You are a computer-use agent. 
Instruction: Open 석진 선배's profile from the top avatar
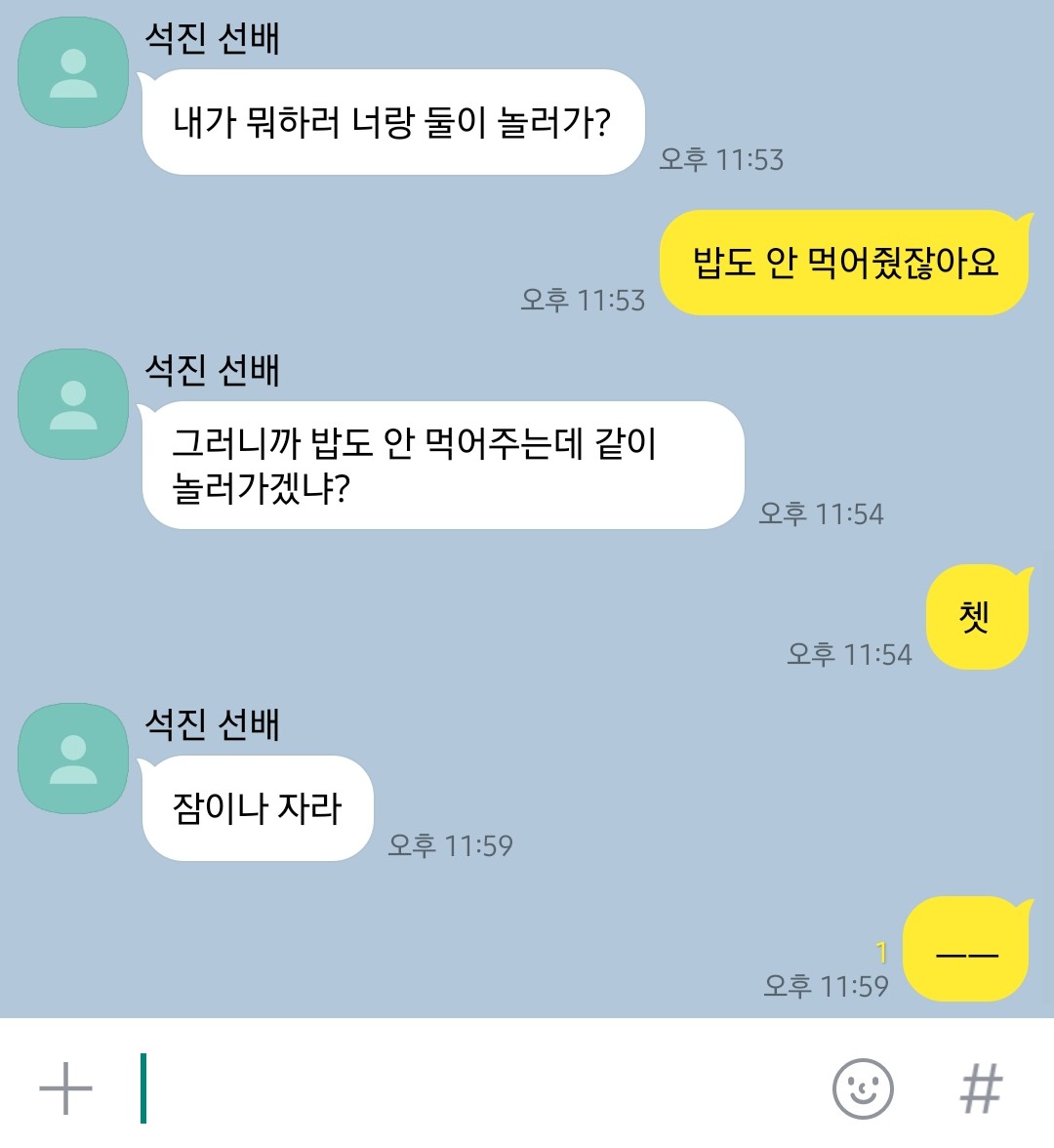click(x=73, y=72)
